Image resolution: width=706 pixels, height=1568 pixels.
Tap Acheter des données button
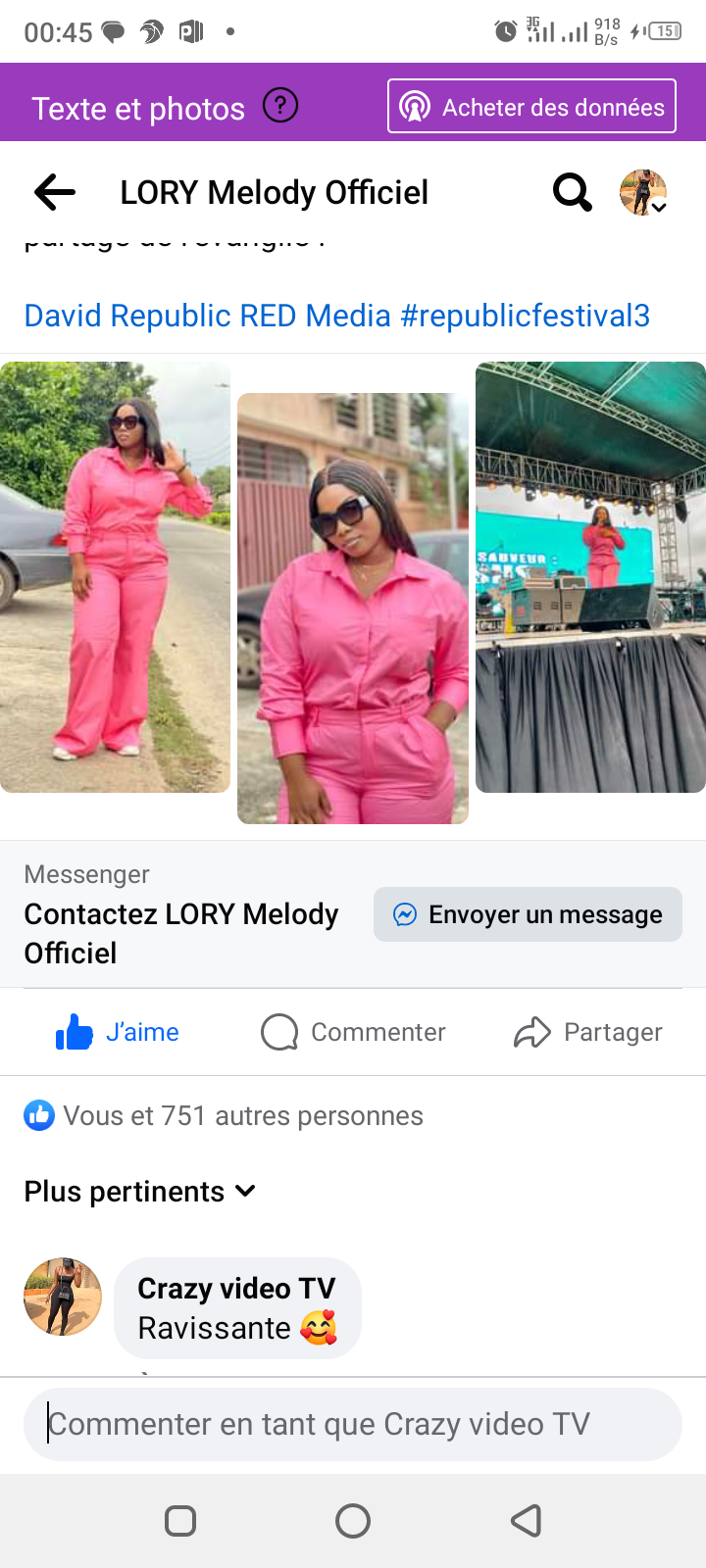coord(531,107)
